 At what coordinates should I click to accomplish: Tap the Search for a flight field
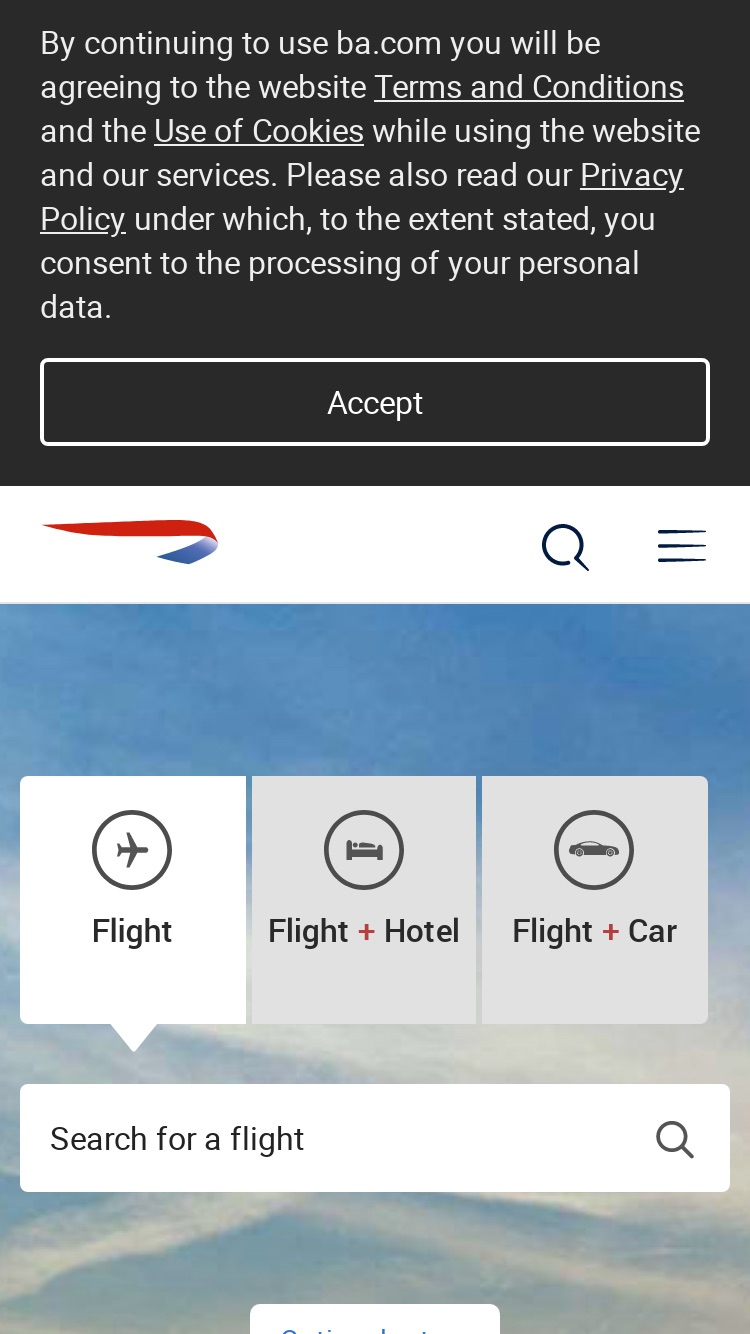pos(375,1138)
